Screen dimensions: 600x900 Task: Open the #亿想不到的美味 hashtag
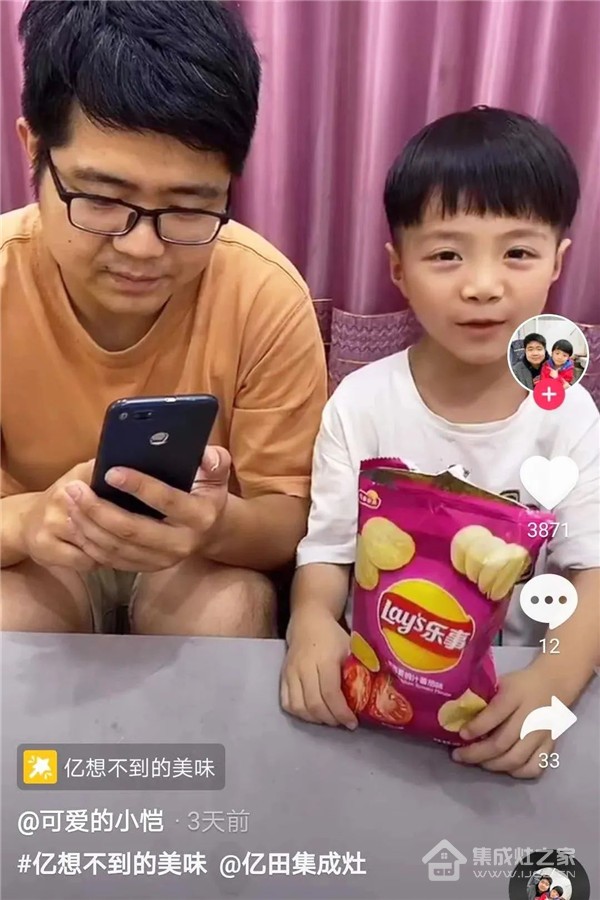[112, 864]
